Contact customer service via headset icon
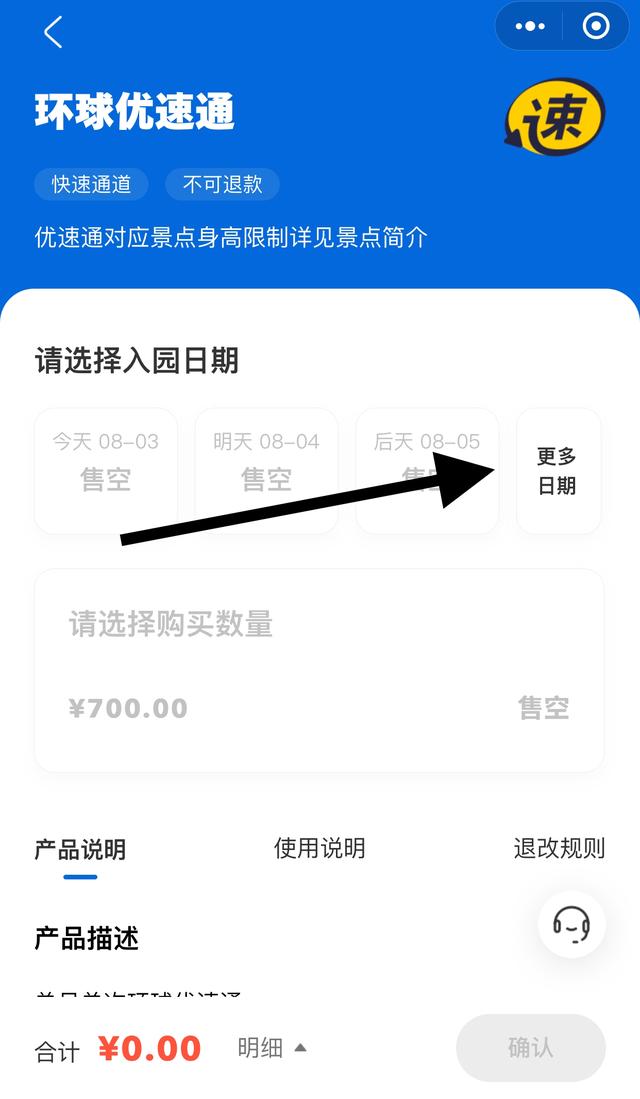Image resolution: width=640 pixels, height=1099 pixels. (571, 925)
